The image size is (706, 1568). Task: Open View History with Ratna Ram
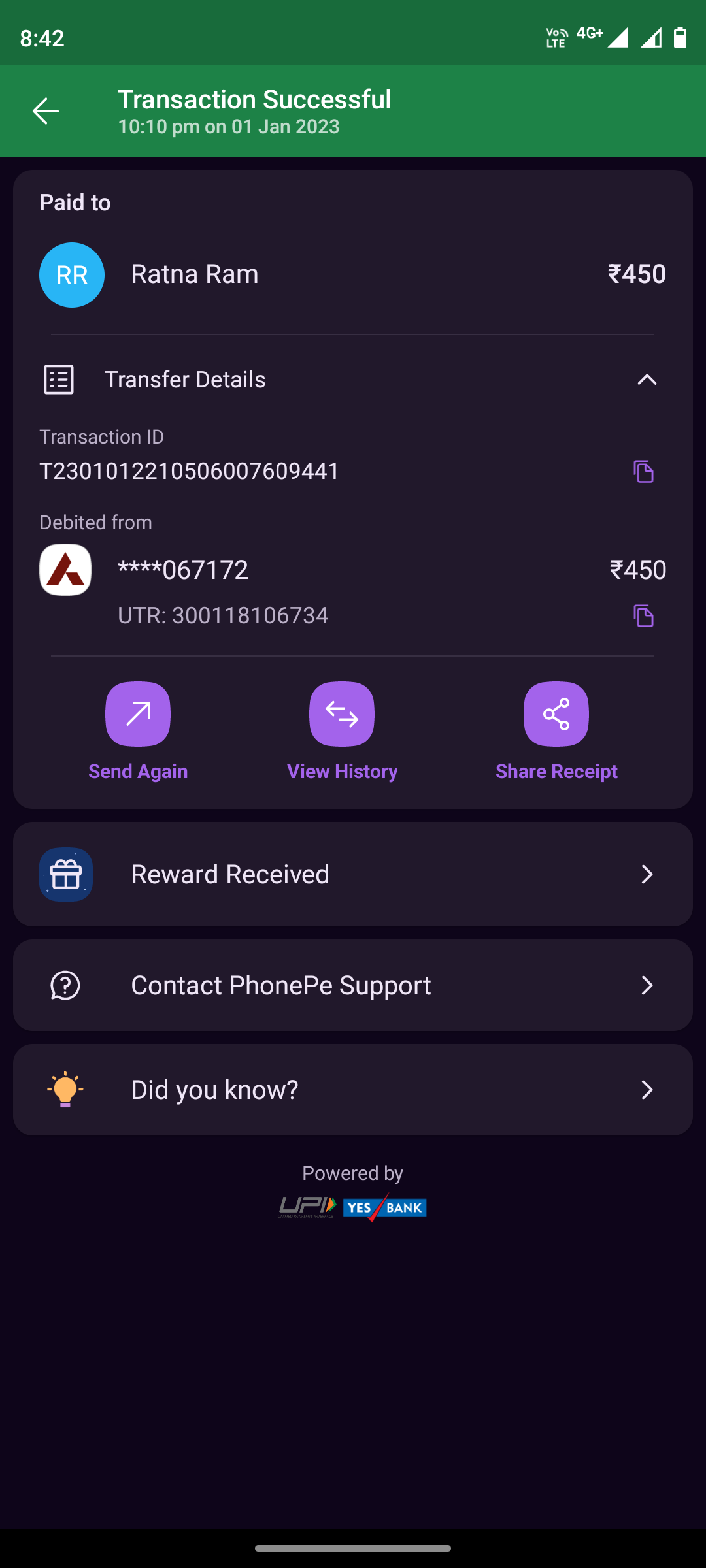(x=342, y=714)
